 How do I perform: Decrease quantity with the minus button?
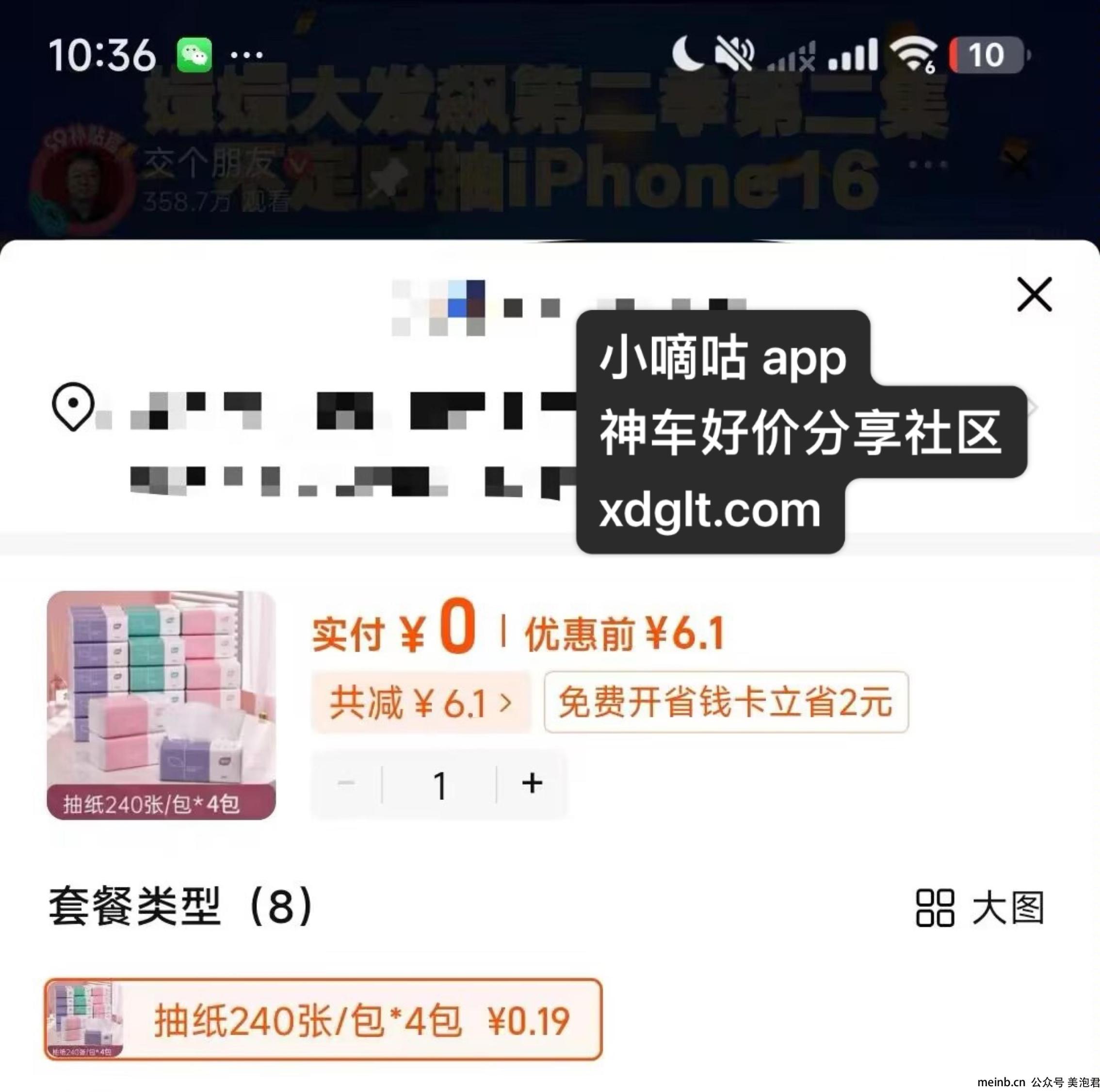pos(346,783)
